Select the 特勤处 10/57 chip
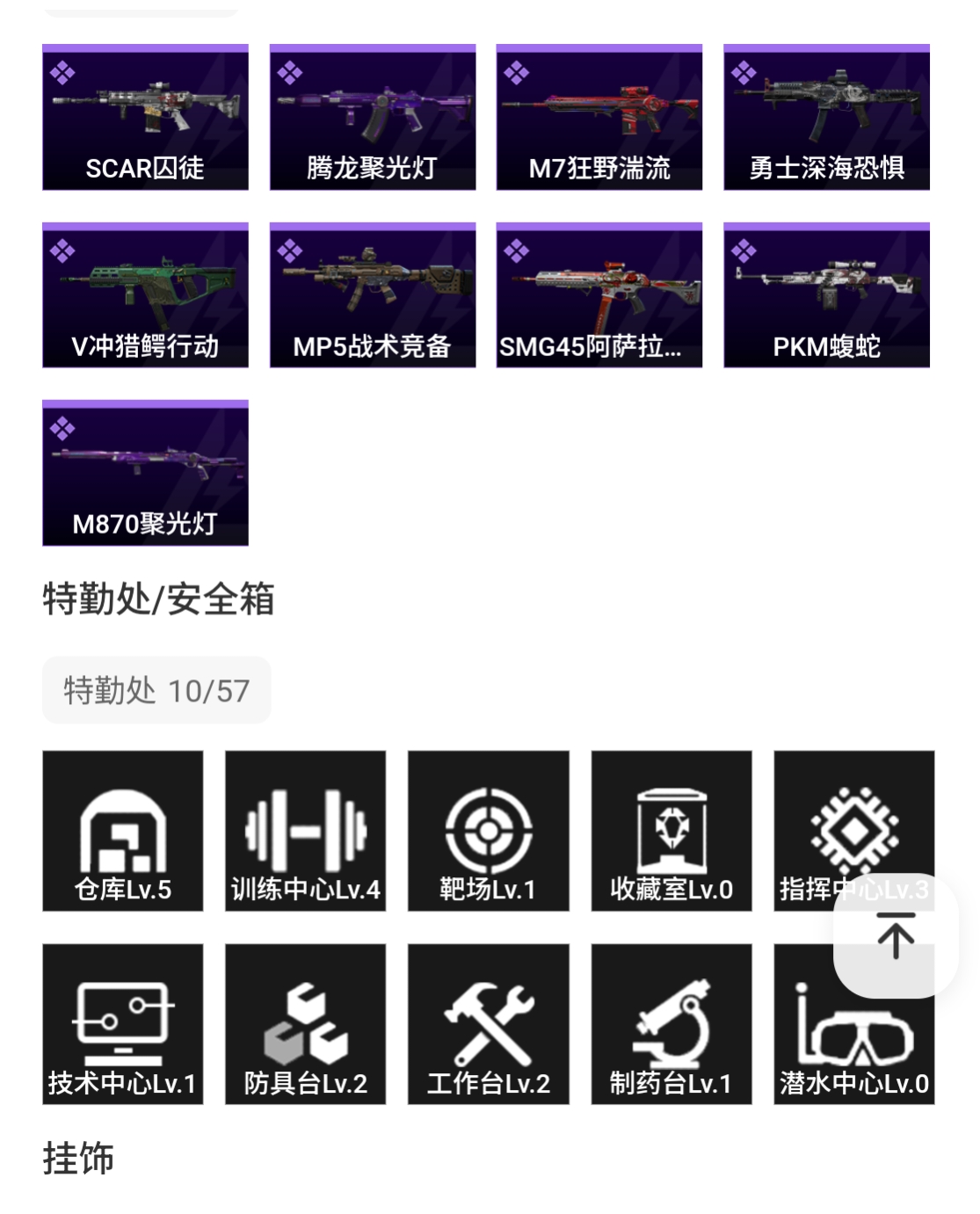 tap(156, 690)
